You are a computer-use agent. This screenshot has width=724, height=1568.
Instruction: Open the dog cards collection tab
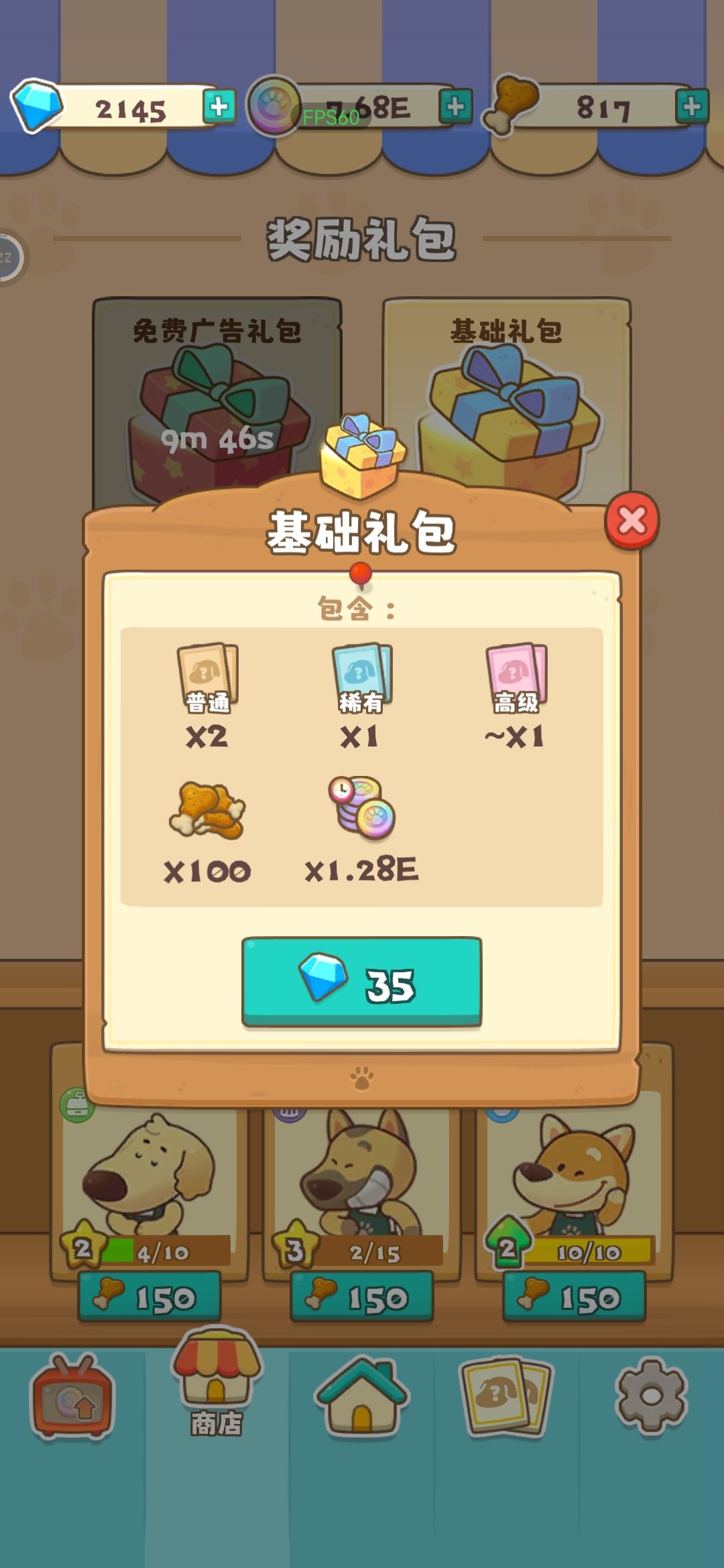tap(506, 1397)
